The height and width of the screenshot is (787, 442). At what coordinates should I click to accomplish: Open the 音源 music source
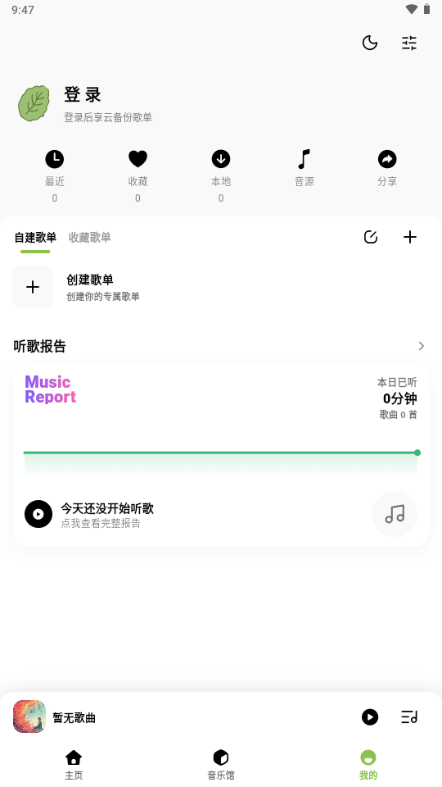pos(304,168)
